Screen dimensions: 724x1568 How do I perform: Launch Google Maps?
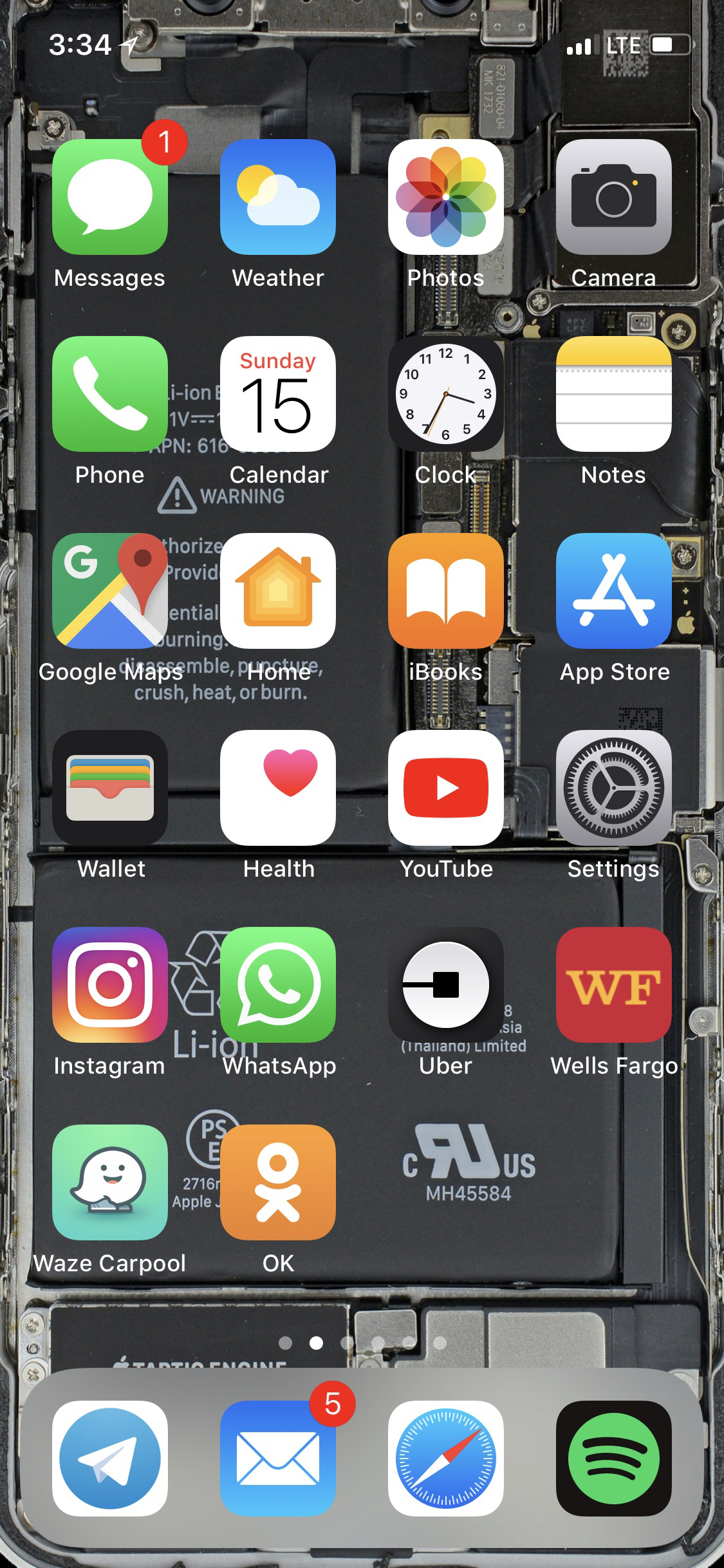[x=110, y=591]
